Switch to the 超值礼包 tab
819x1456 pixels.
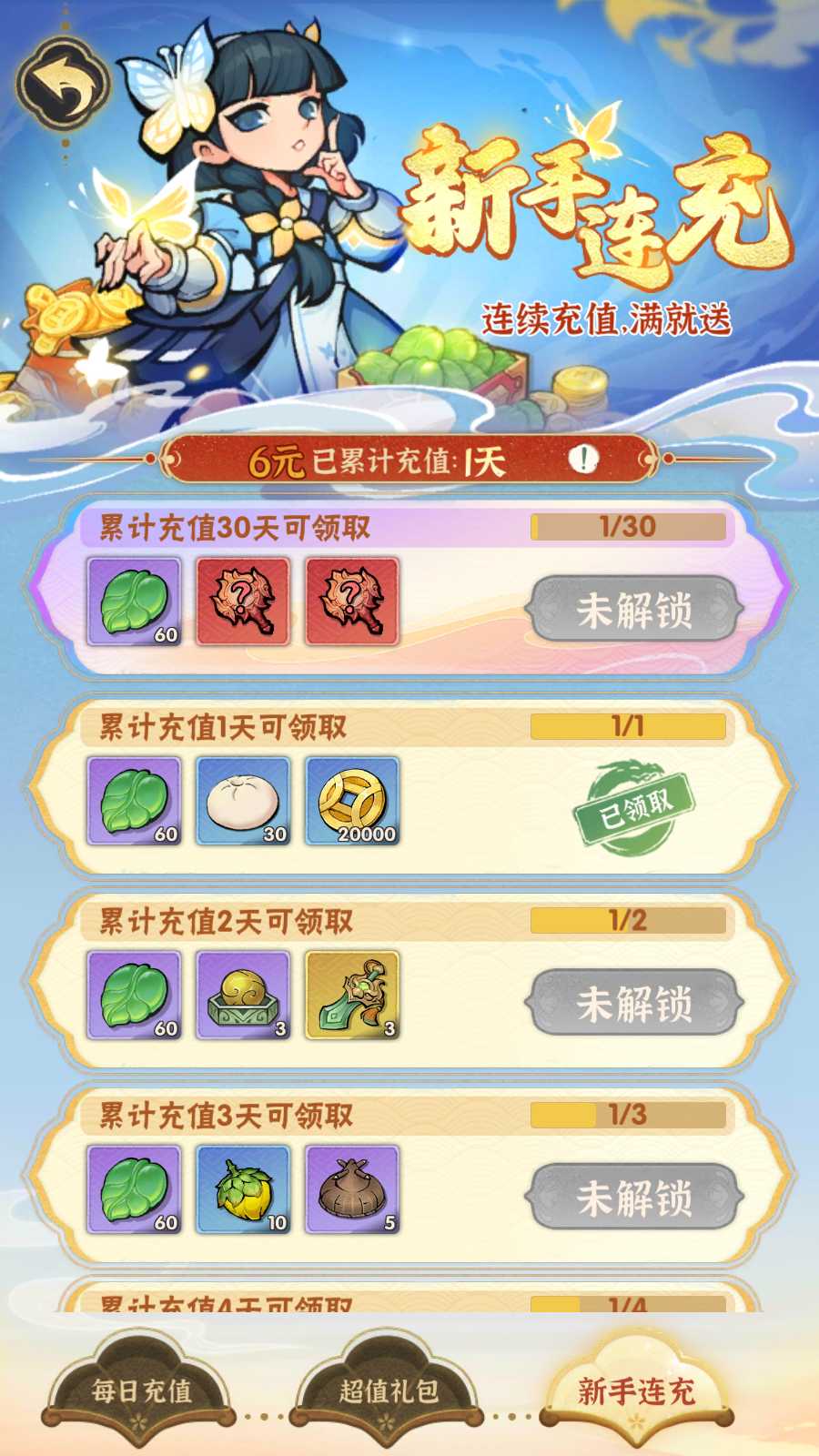(389, 1390)
